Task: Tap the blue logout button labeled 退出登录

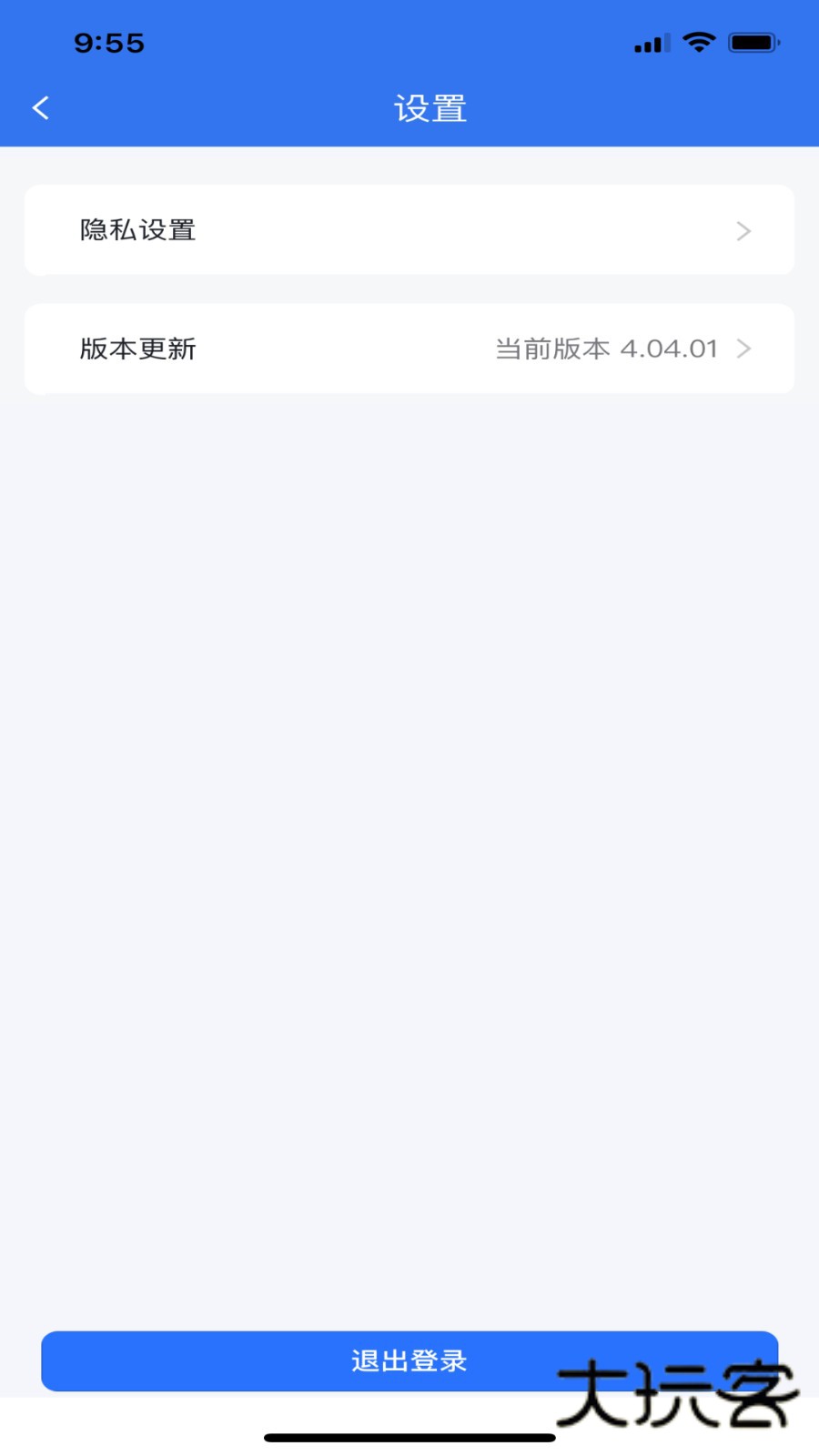Action: 409,1360
